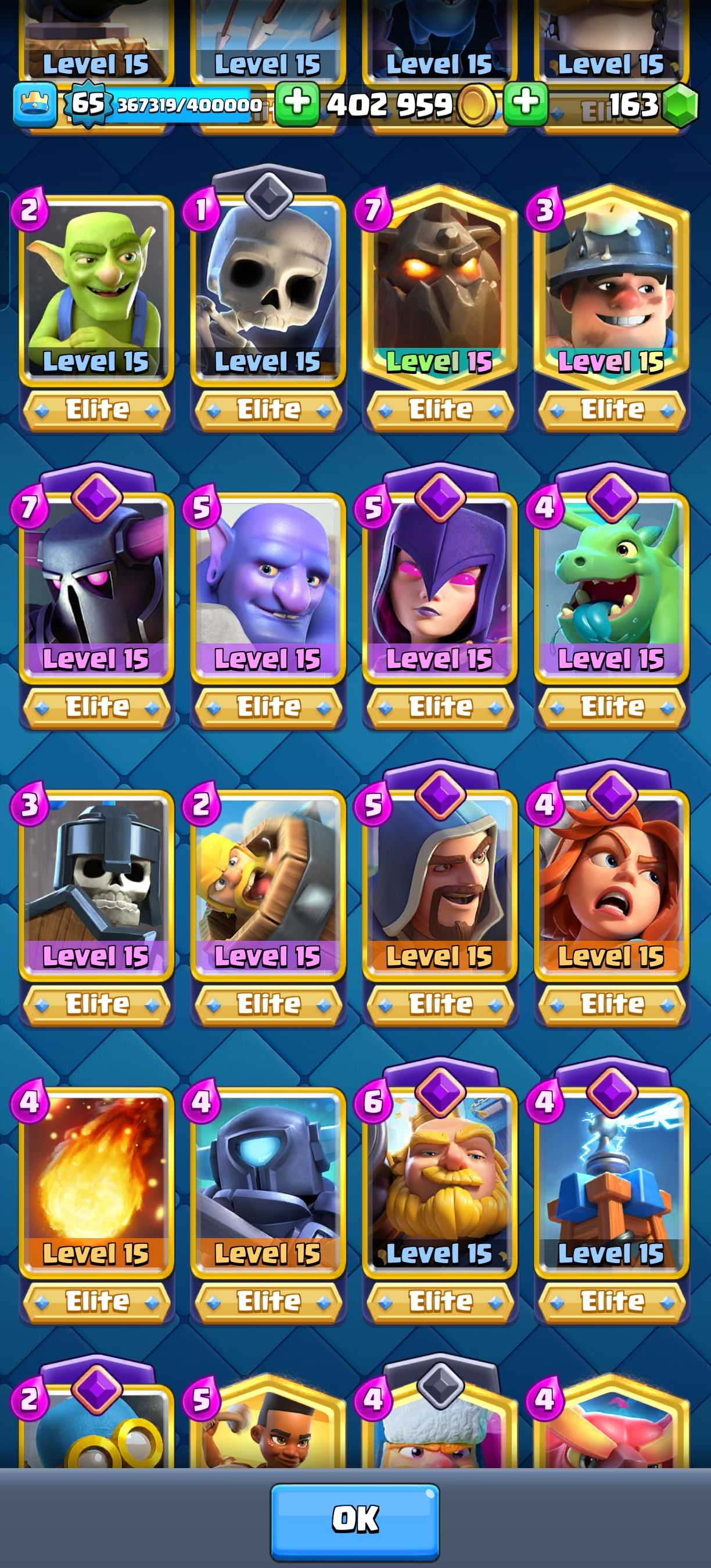Tap the OK button
The image size is (711, 1568).
click(x=355, y=1521)
